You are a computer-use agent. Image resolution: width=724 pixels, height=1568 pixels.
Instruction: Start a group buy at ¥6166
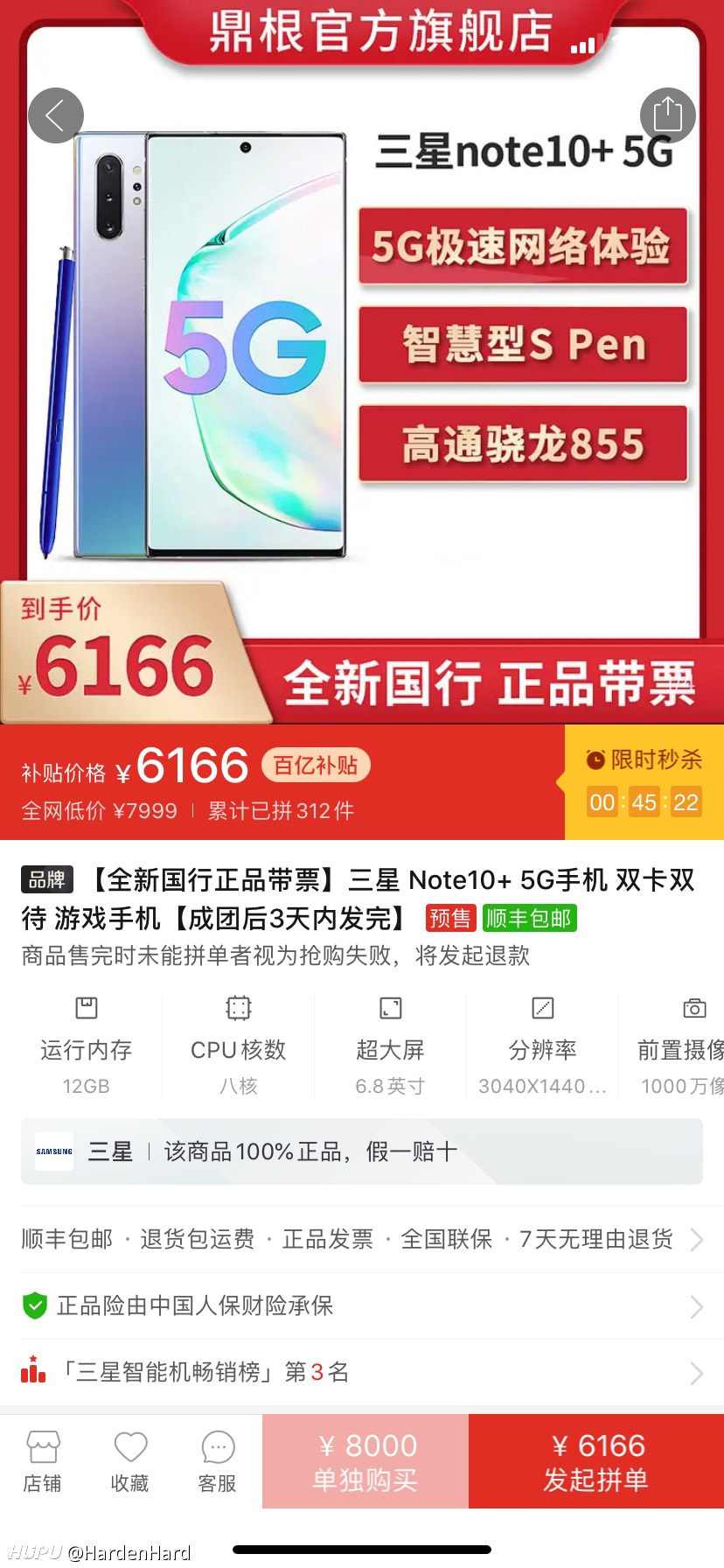596,1461
